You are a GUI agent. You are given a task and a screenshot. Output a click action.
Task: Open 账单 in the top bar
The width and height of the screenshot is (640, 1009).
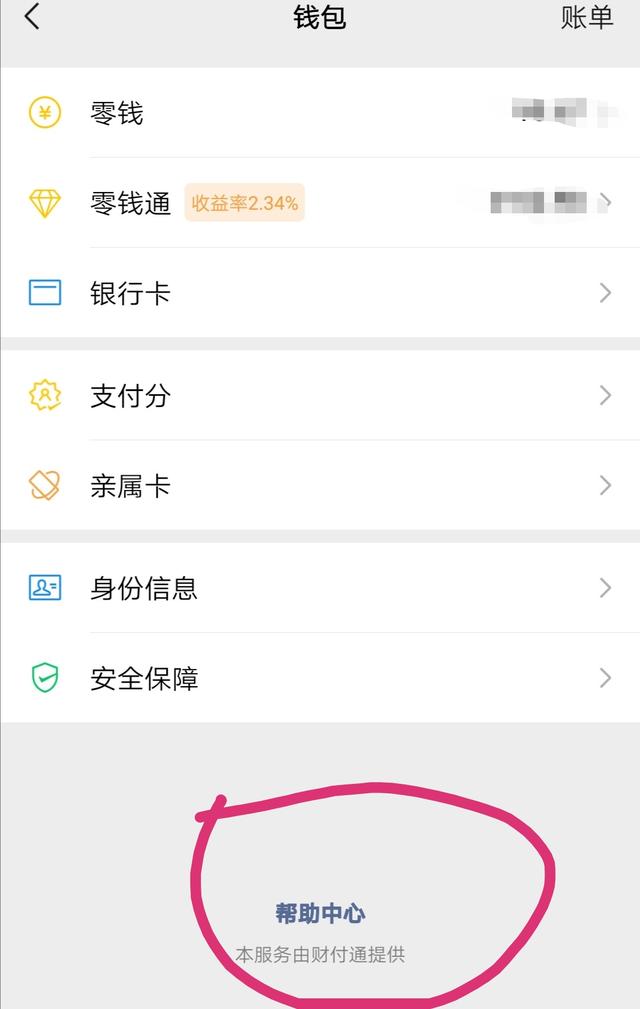click(586, 17)
